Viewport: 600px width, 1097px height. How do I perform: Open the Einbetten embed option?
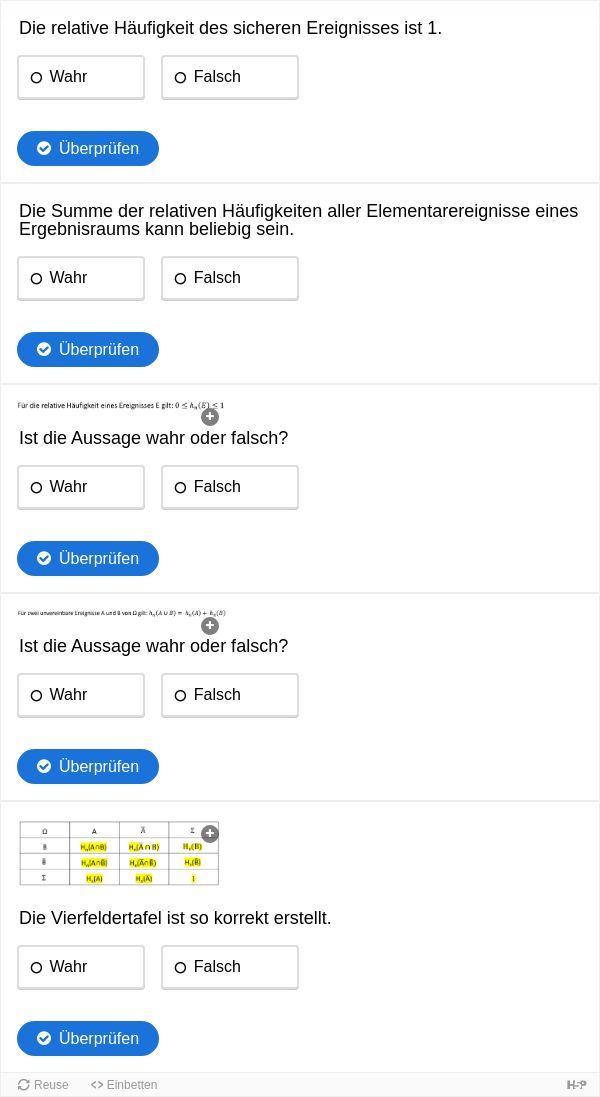click(x=124, y=1084)
